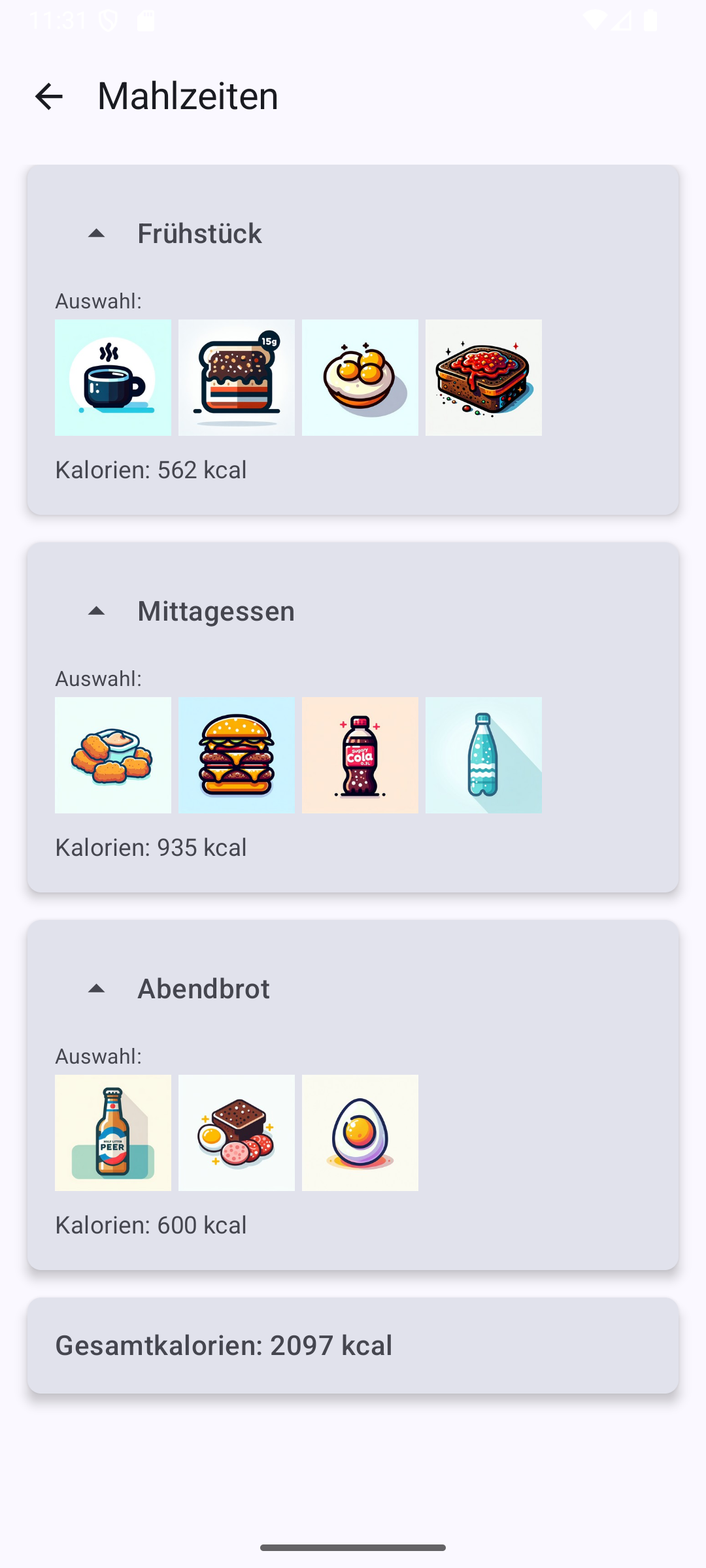Open the bread with sausage dinner item
The width and height of the screenshot is (706, 1568).
coord(237,1133)
